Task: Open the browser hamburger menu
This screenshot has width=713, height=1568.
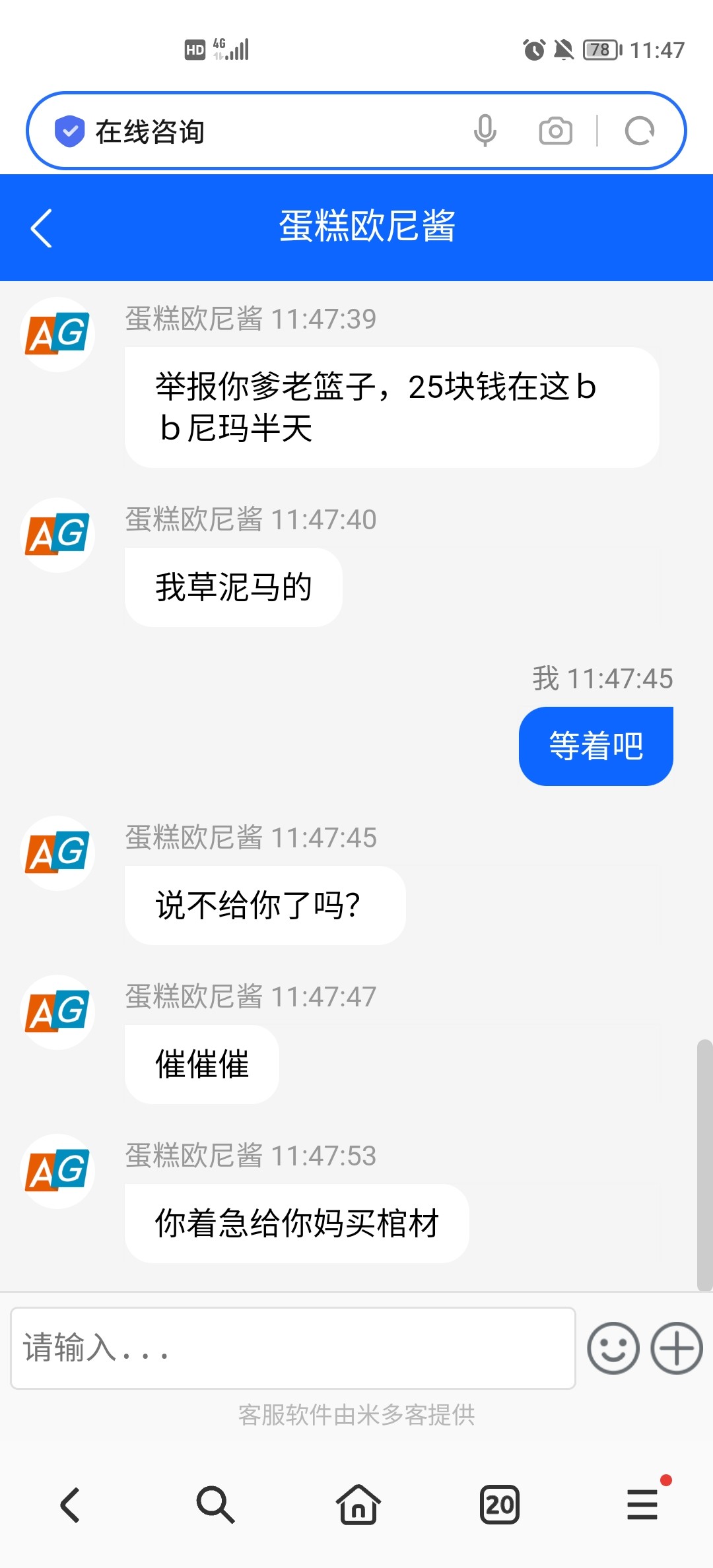Action: [x=642, y=1505]
